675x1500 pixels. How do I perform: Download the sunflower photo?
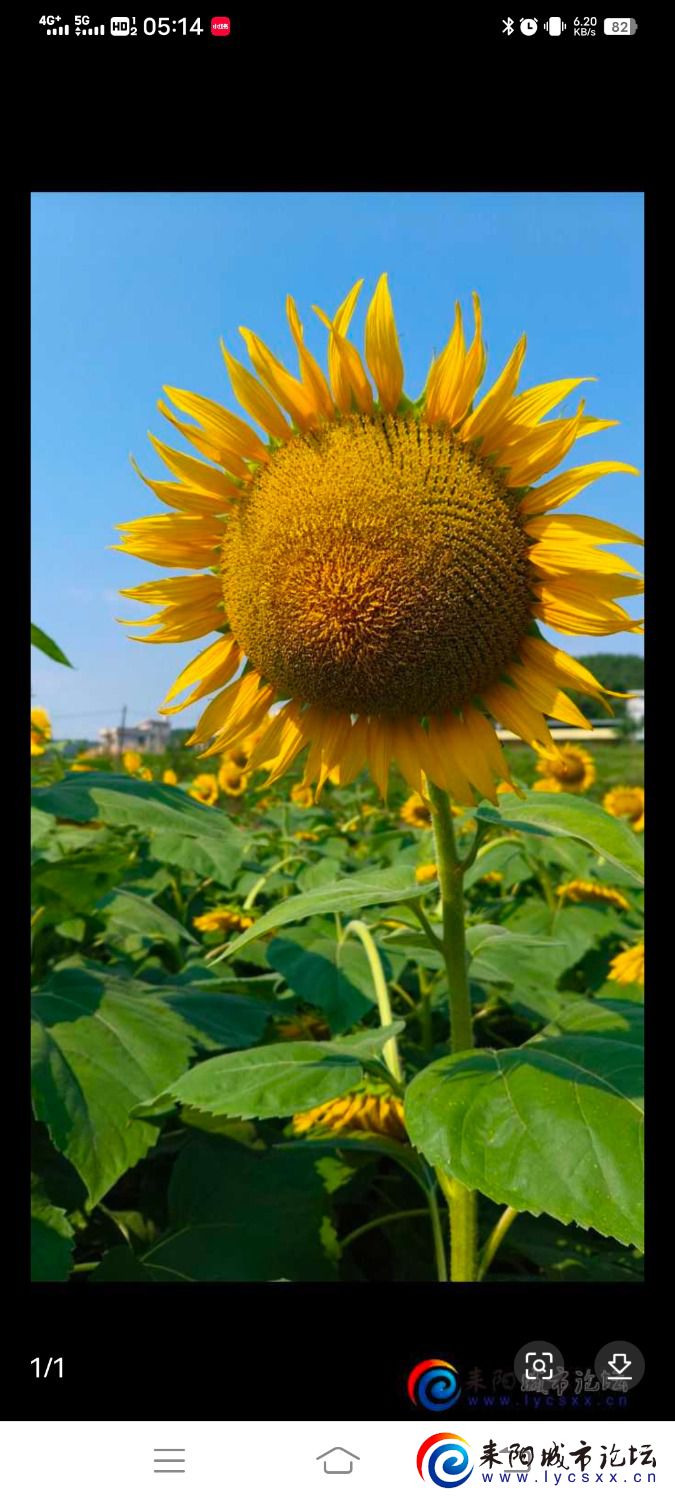[619, 1366]
